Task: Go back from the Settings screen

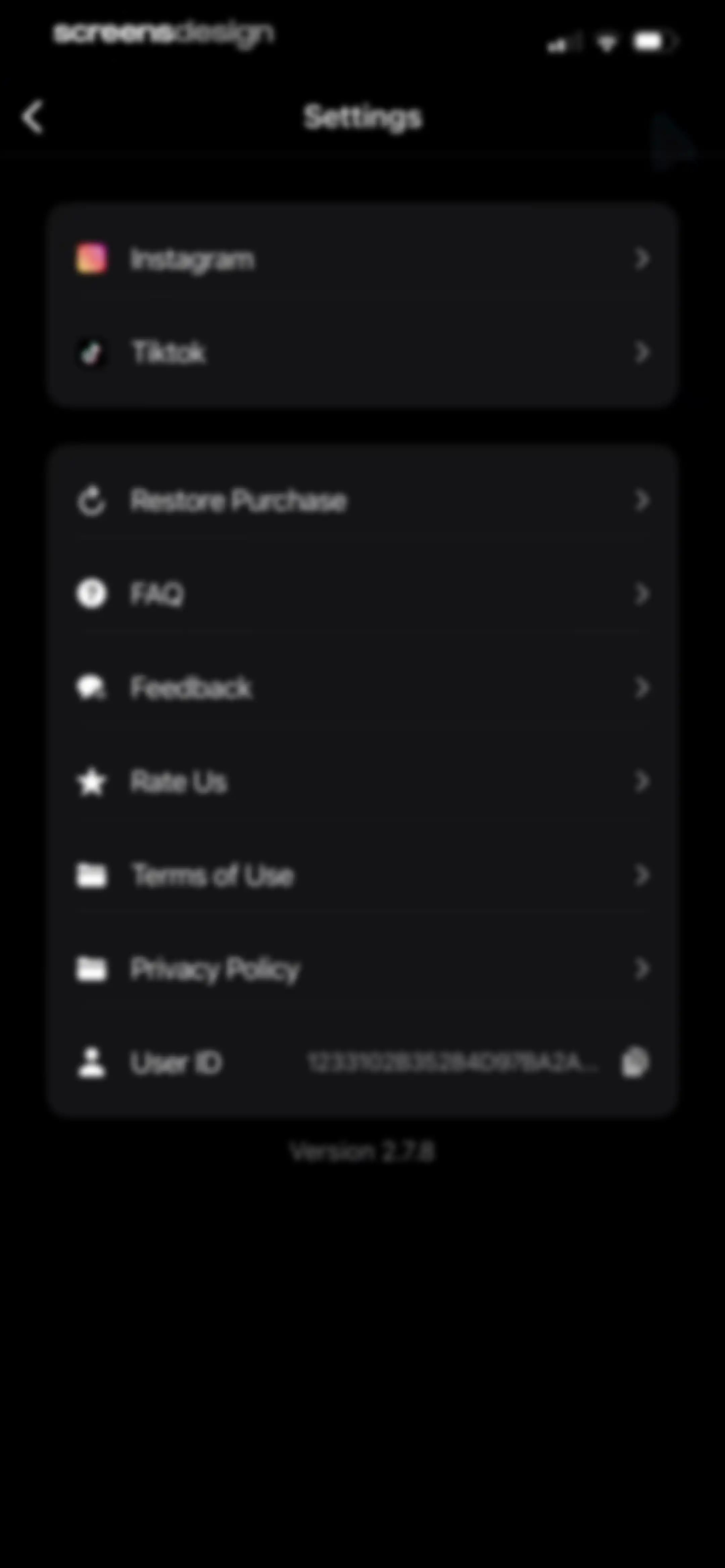Action: click(x=33, y=117)
